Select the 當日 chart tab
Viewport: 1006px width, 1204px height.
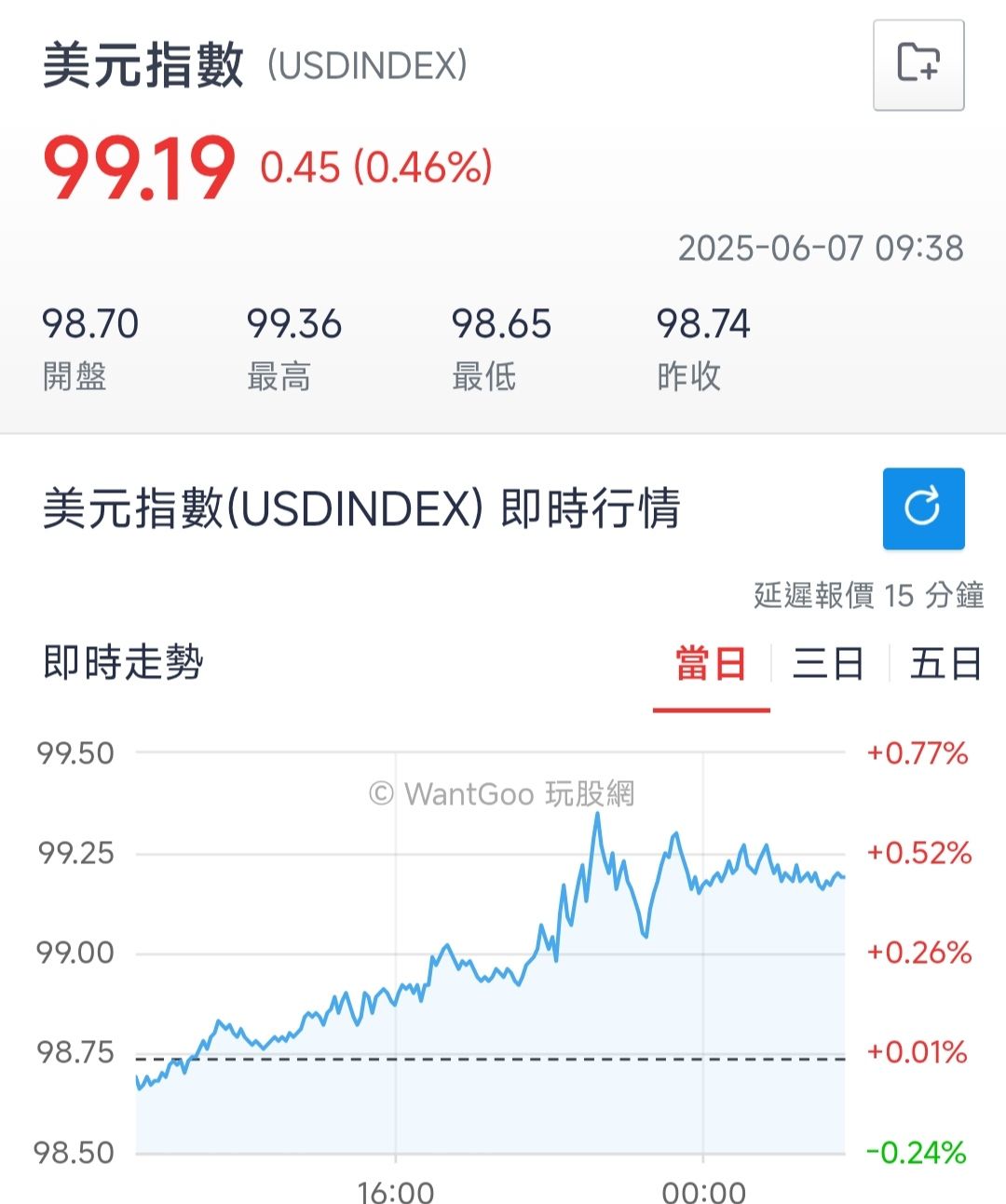(711, 666)
